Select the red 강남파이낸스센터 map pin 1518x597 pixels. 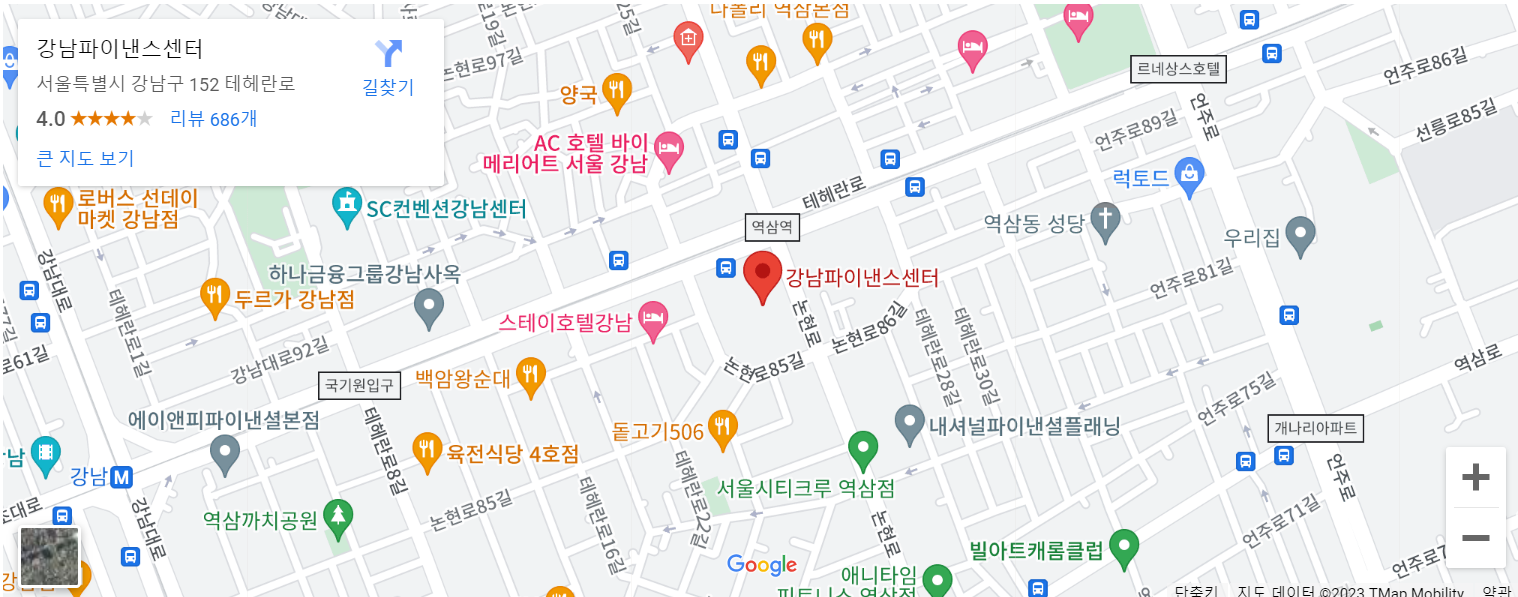point(763,276)
